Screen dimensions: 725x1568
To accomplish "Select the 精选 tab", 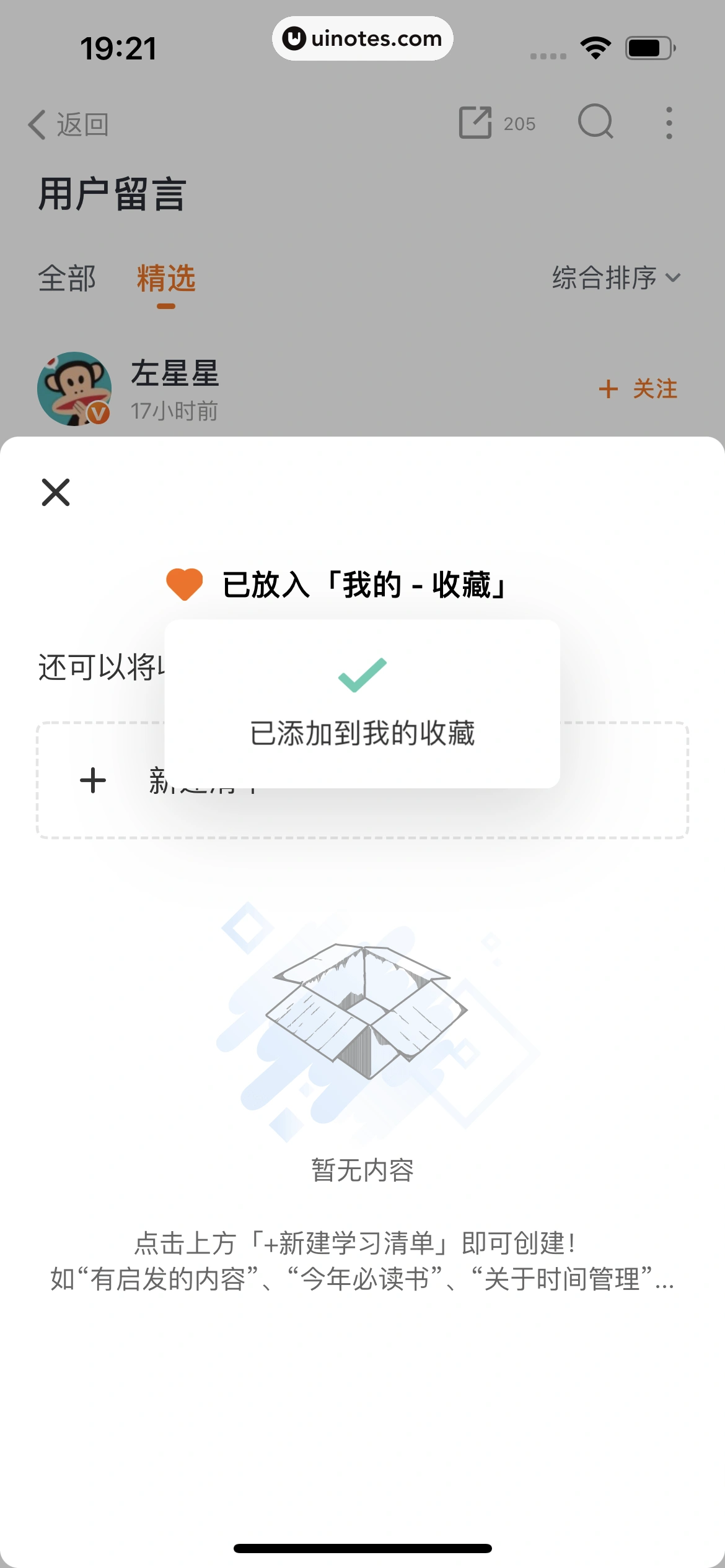I will pyautogui.click(x=166, y=278).
